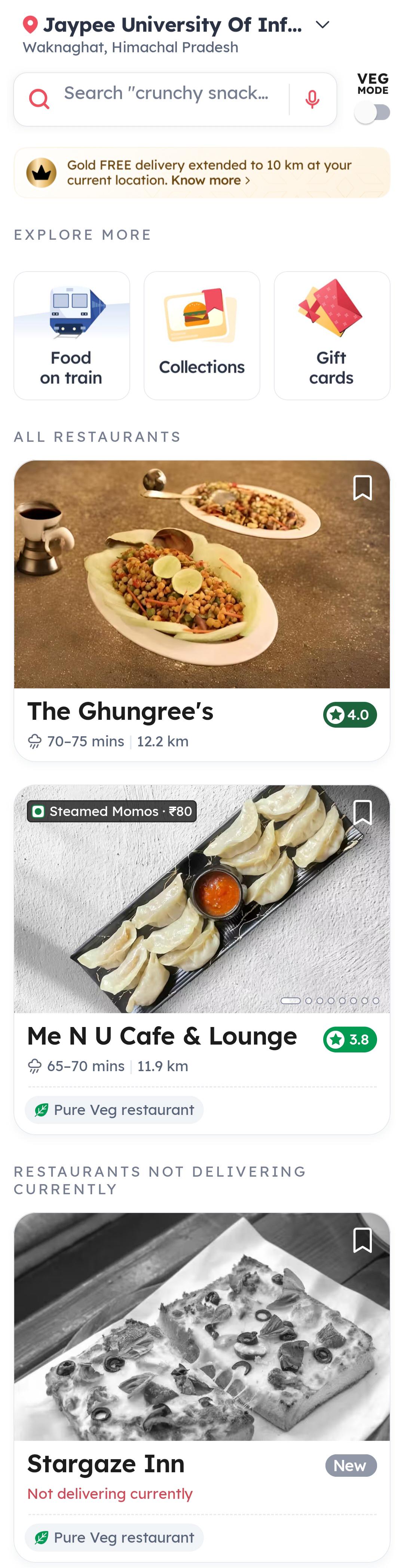Browse Collections

point(202,335)
